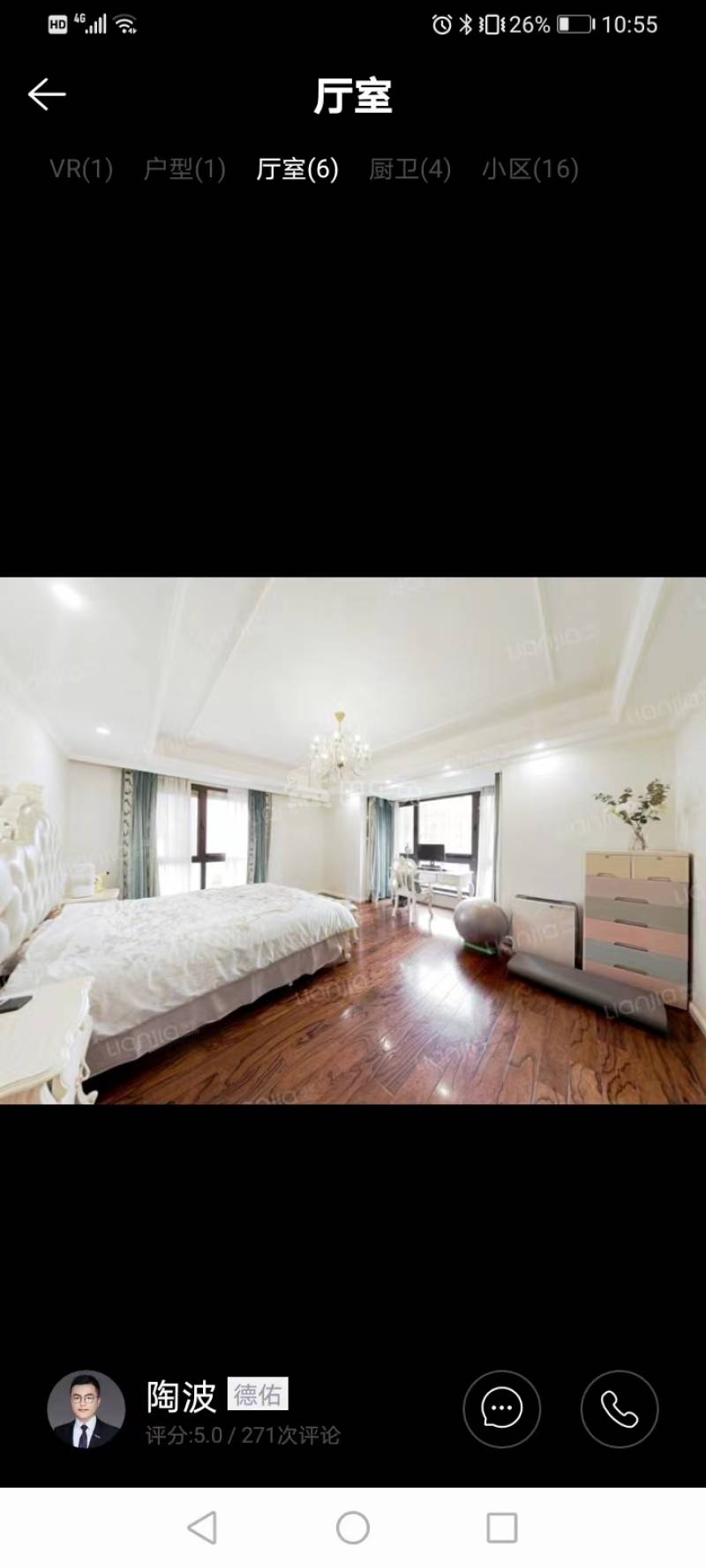Select the 厅室(6) tab
Screen dimensions: 706x1568
click(297, 168)
